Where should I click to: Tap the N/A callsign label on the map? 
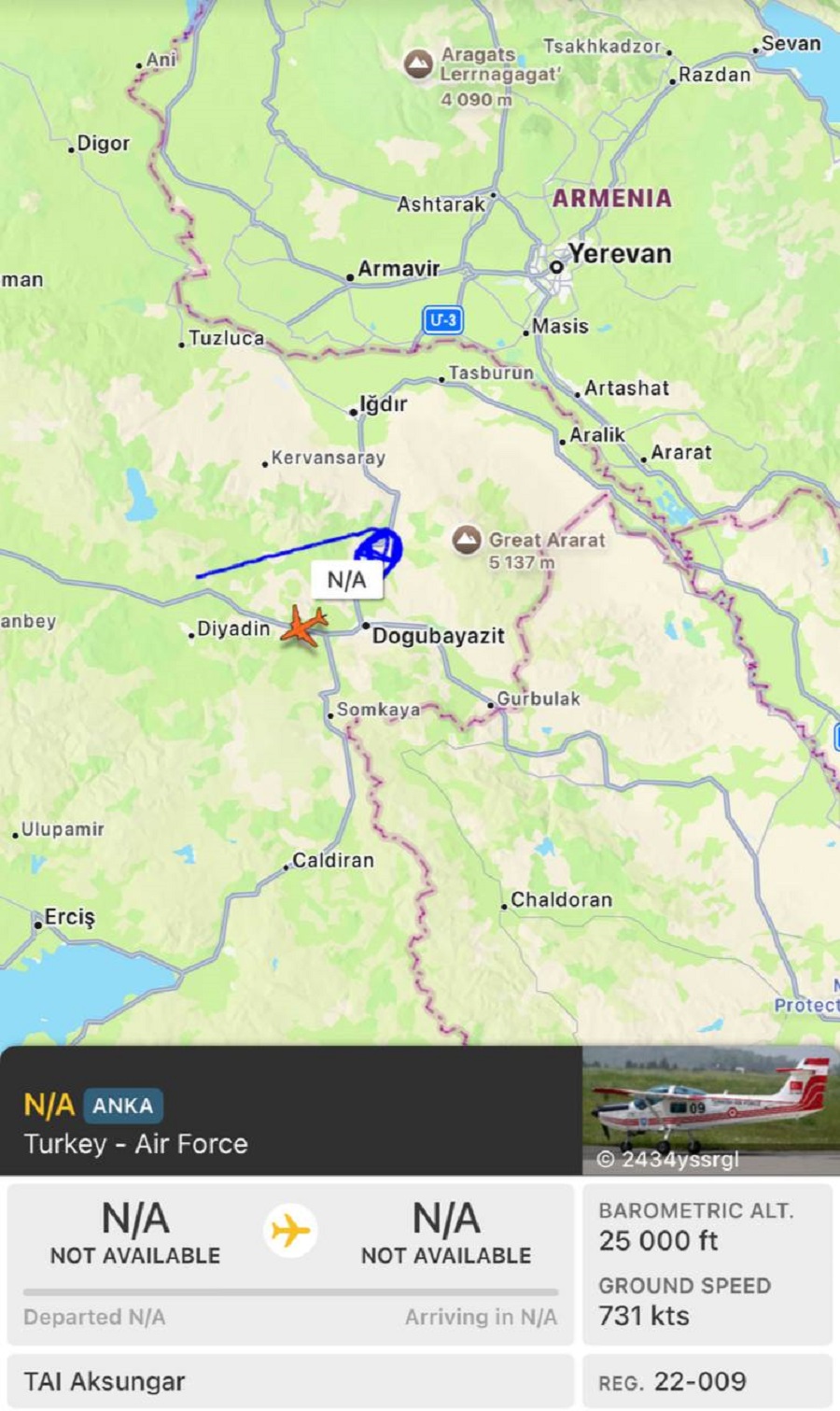coord(346,580)
